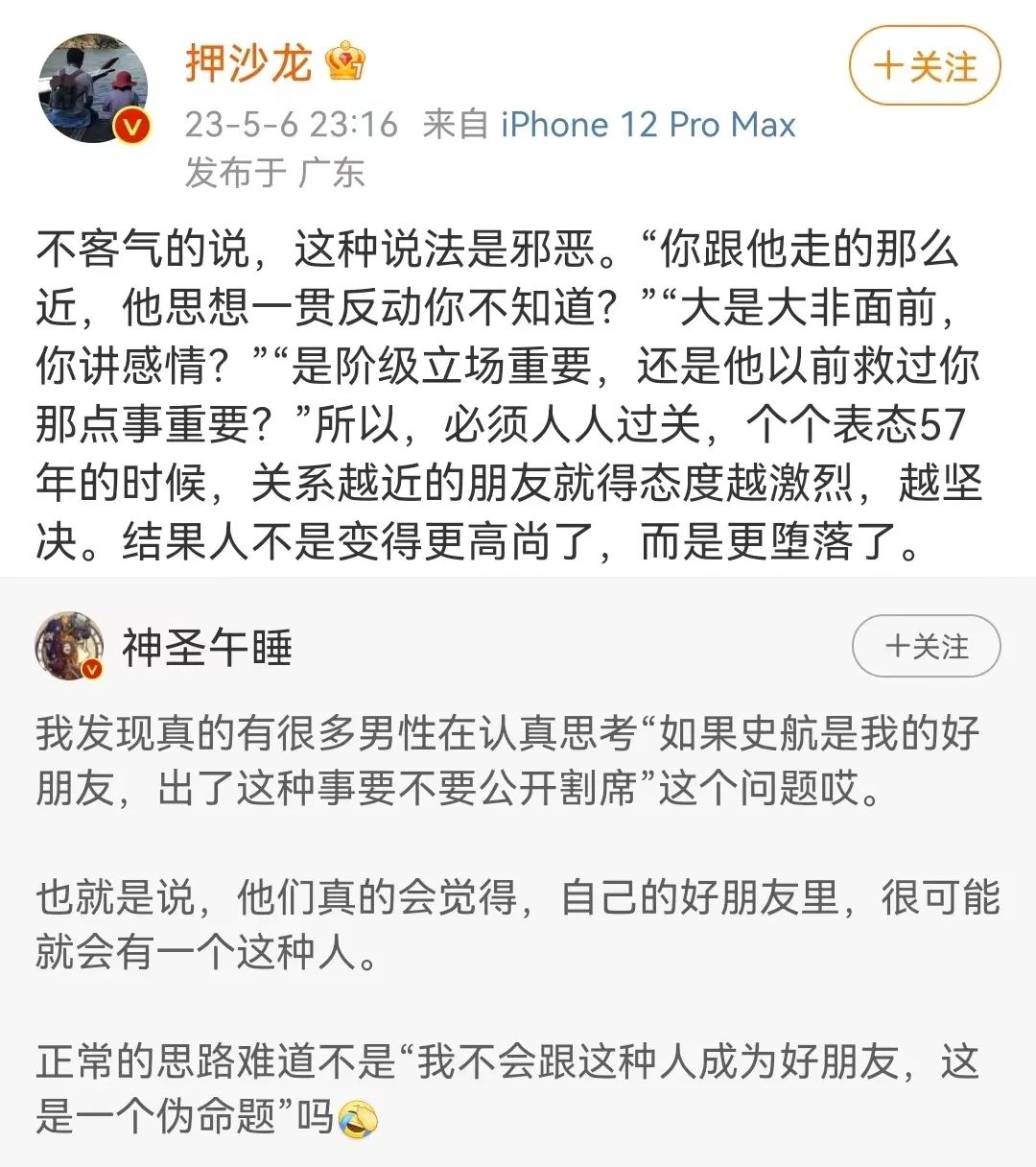Open the username 神圣午睡

[x=206, y=647]
